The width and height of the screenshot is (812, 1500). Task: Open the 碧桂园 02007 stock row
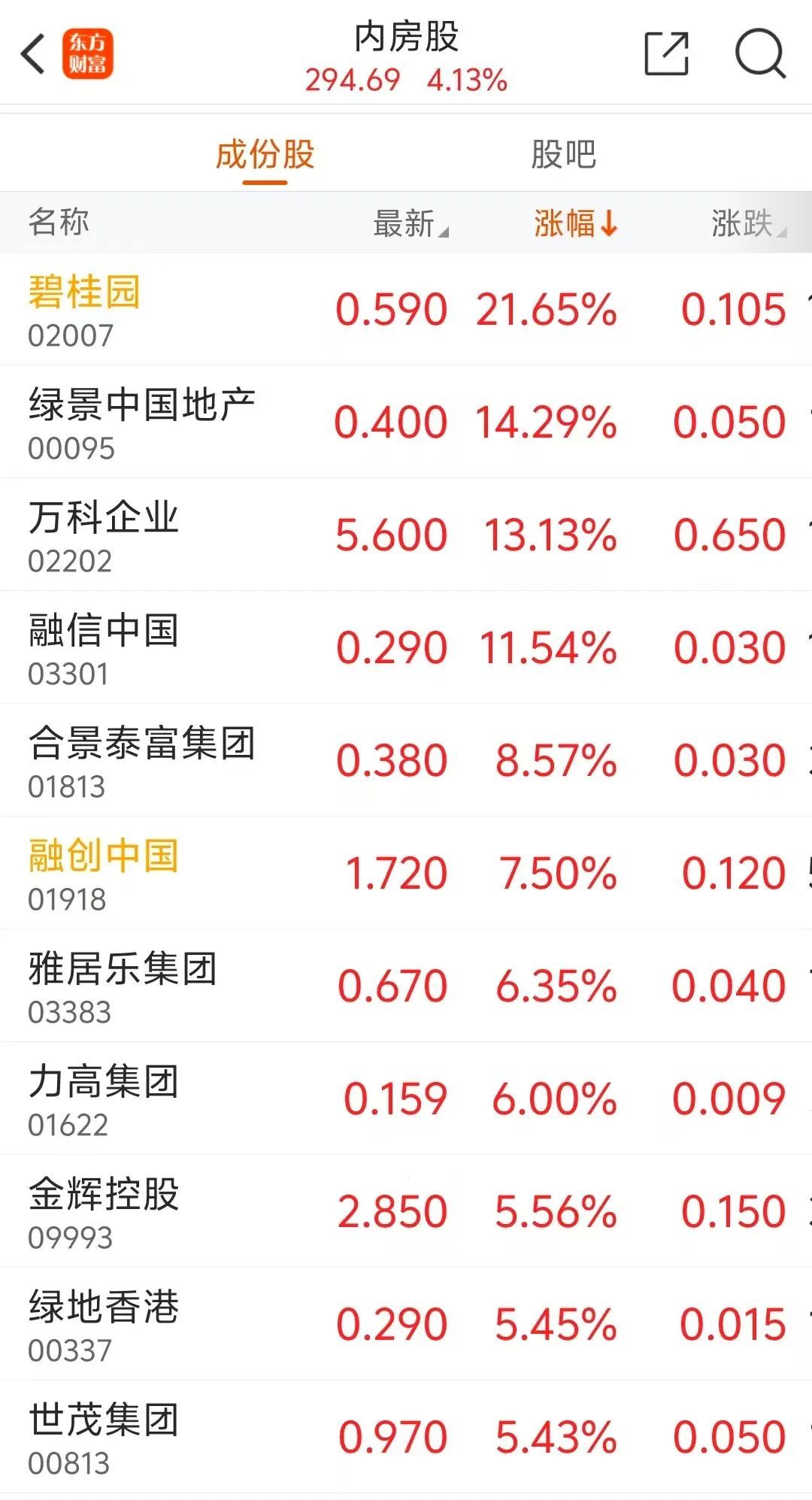406,309
